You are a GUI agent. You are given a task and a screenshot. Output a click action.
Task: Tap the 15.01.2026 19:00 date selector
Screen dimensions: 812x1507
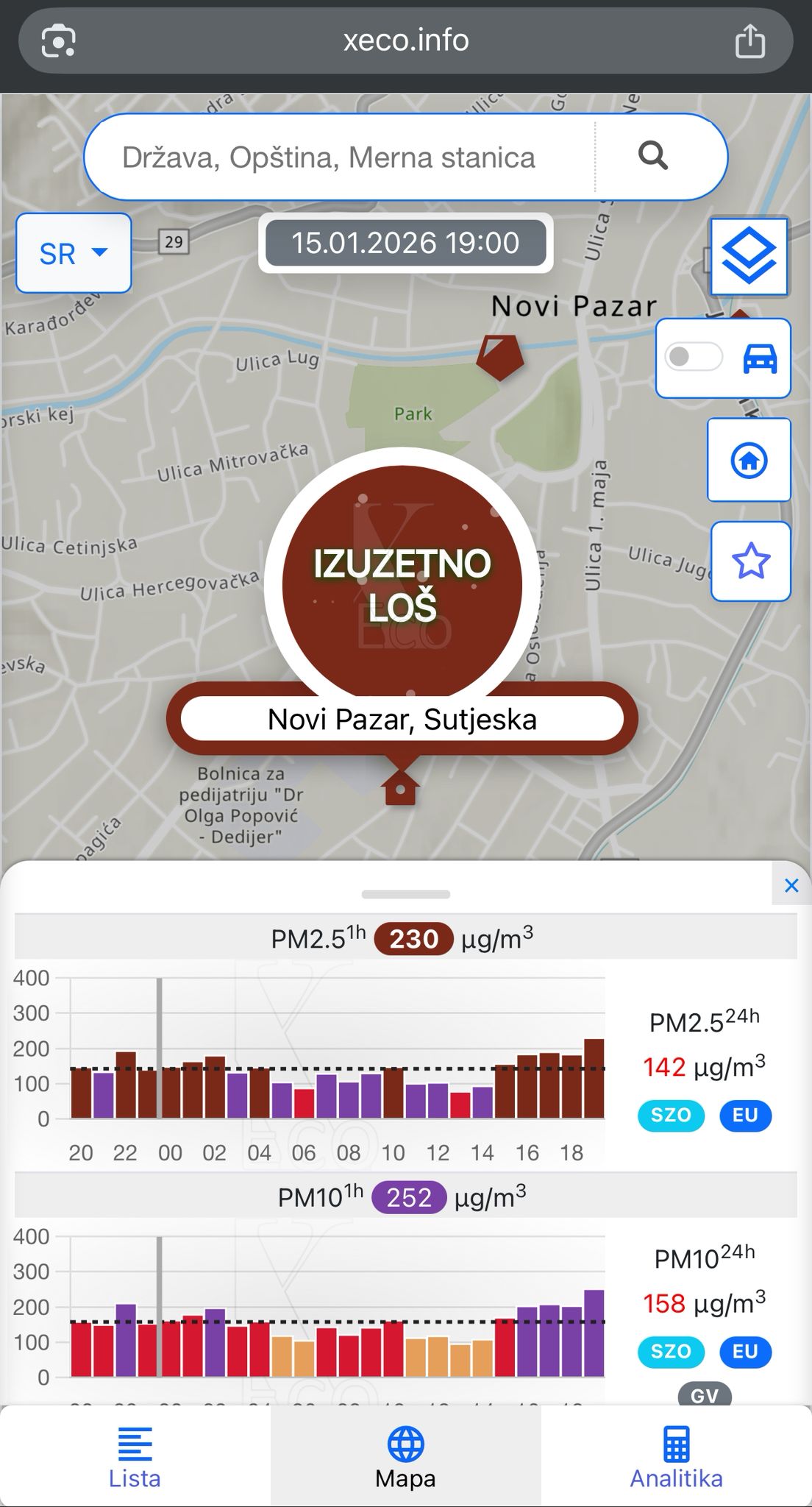pyautogui.click(x=405, y=243)
